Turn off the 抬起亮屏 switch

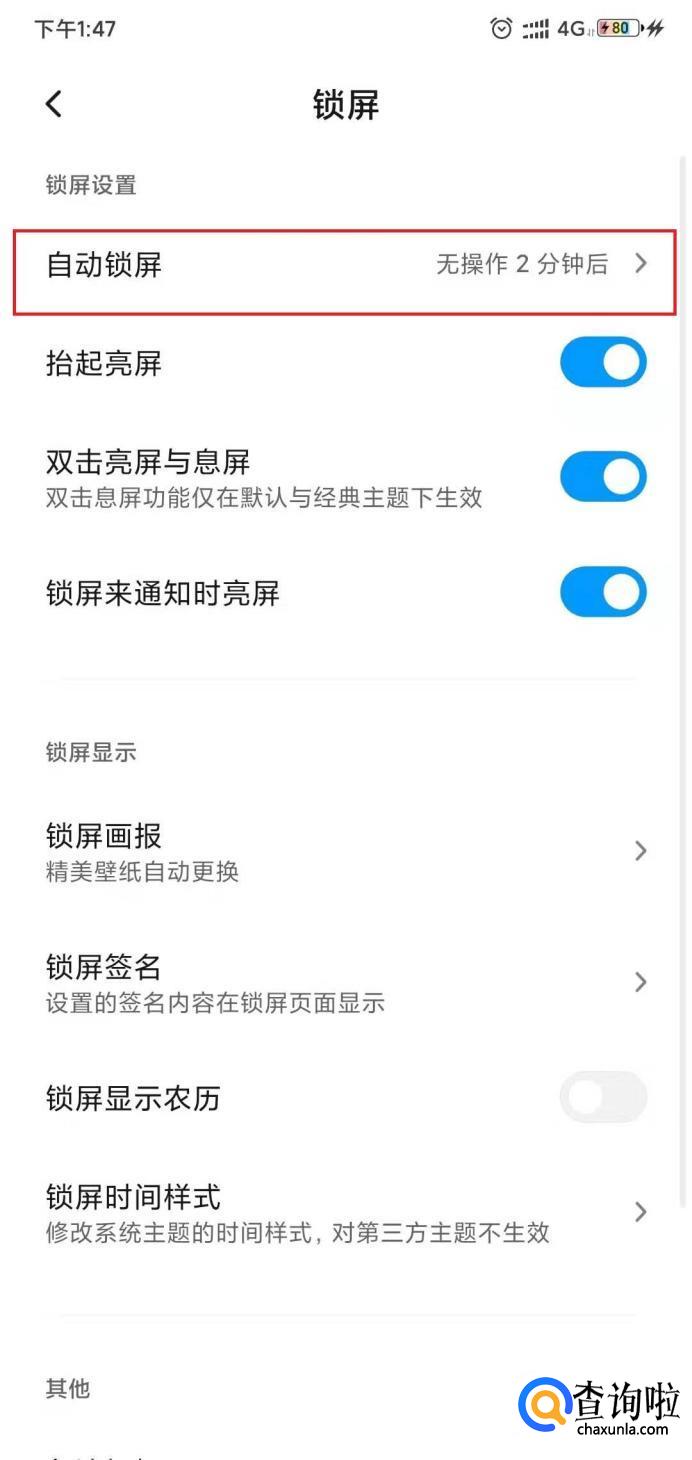pyautogui.click(x=603, y=363)
